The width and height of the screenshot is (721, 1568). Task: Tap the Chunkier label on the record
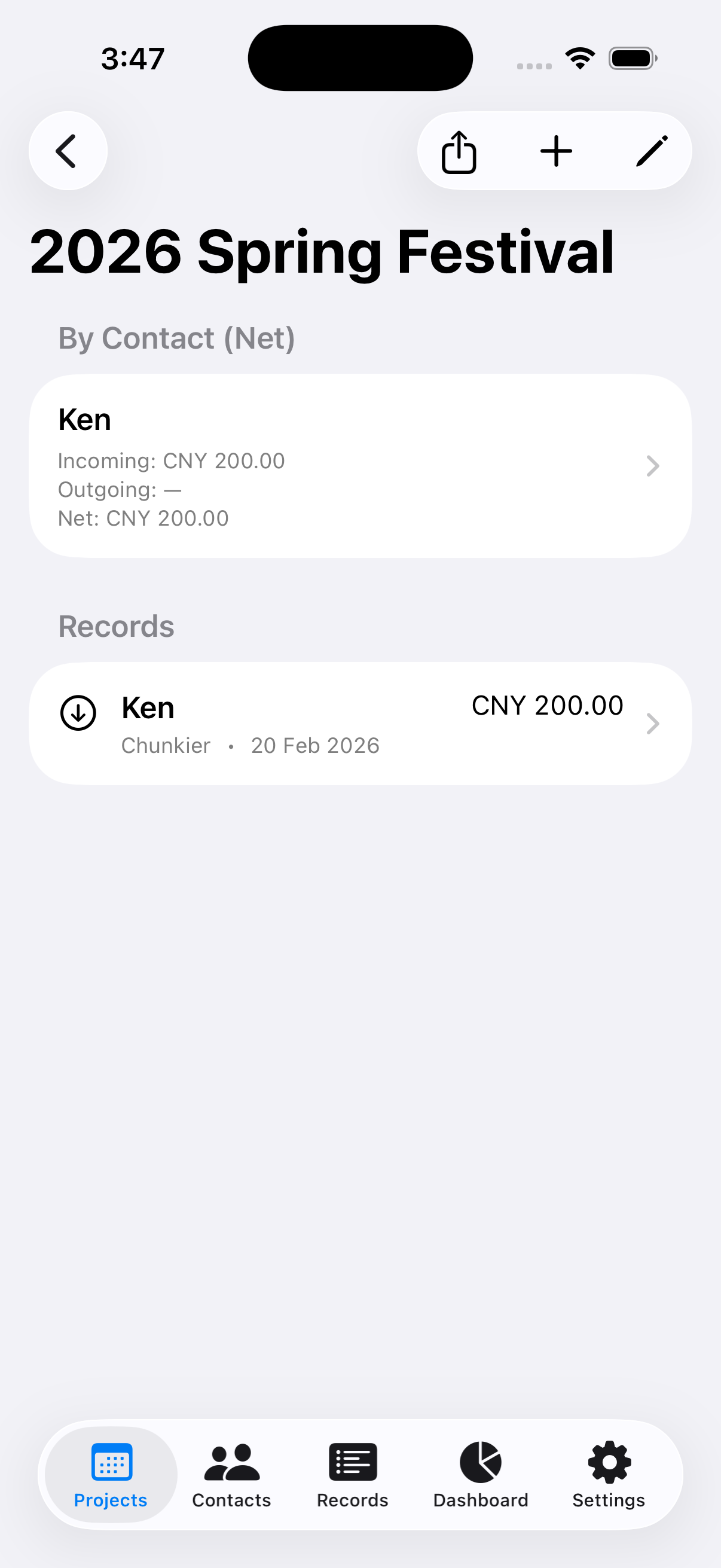(166, 745)
